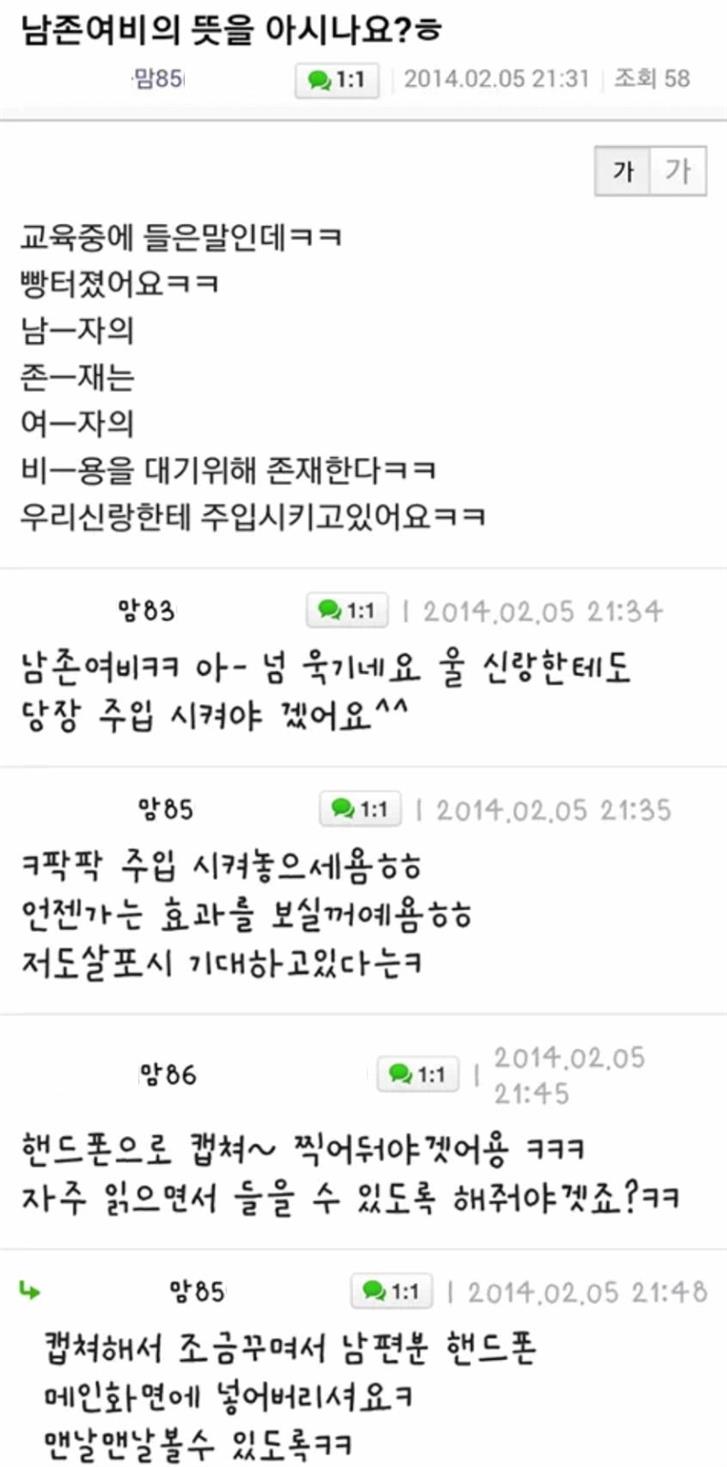Open 1:1 chat with commenter 맘83
Screen dimensions: 727x1467
click(x=347, y=611)
